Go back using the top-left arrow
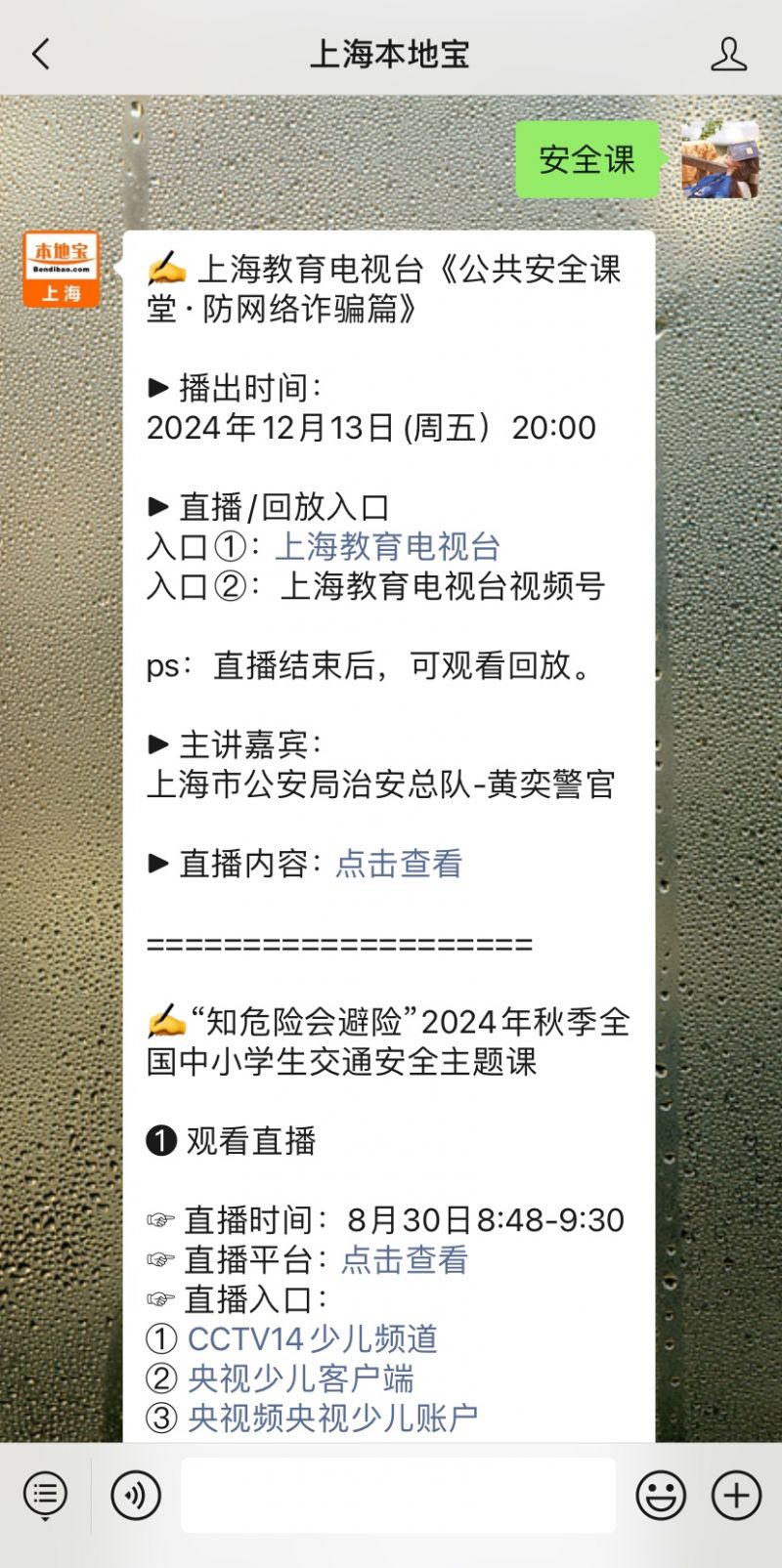 click(x=40, y=54)
